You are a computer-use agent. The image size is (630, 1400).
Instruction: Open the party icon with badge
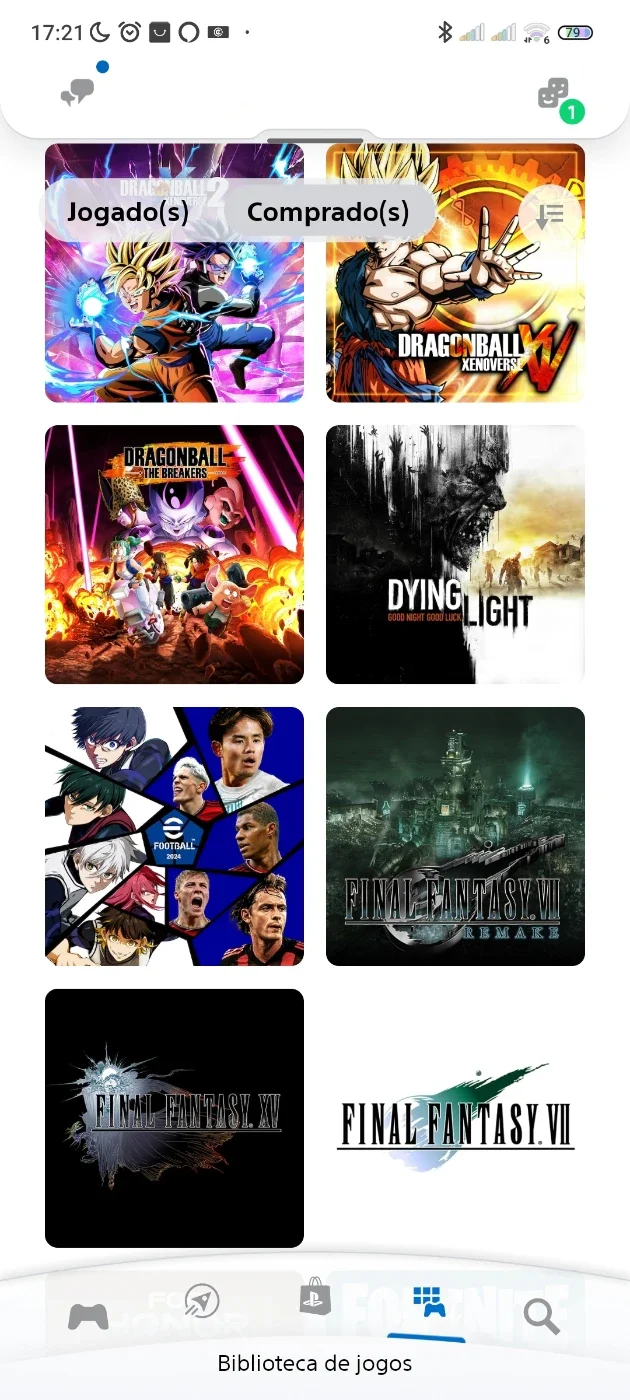click(x=553, y=94)
